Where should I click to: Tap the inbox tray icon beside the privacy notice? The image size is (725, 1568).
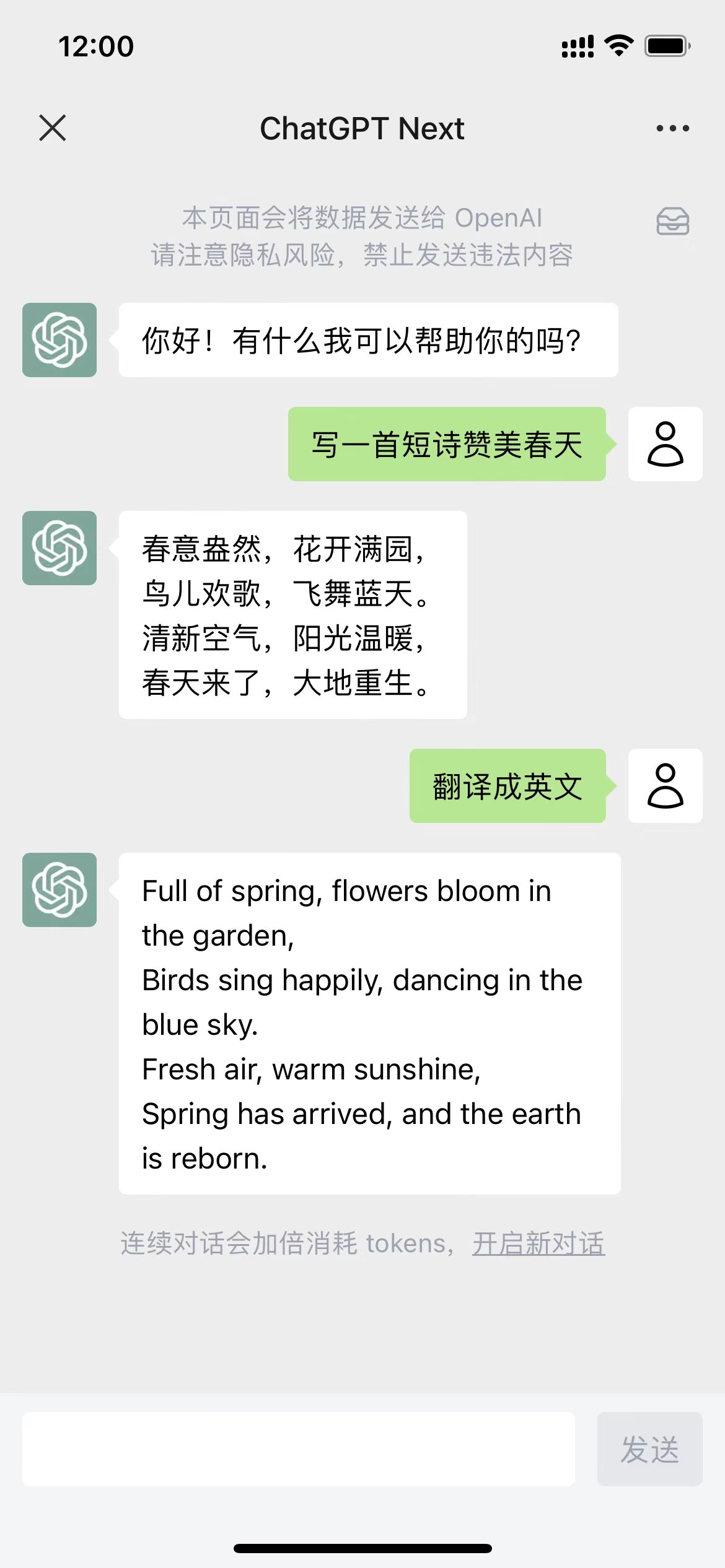(x=672, y=222)
